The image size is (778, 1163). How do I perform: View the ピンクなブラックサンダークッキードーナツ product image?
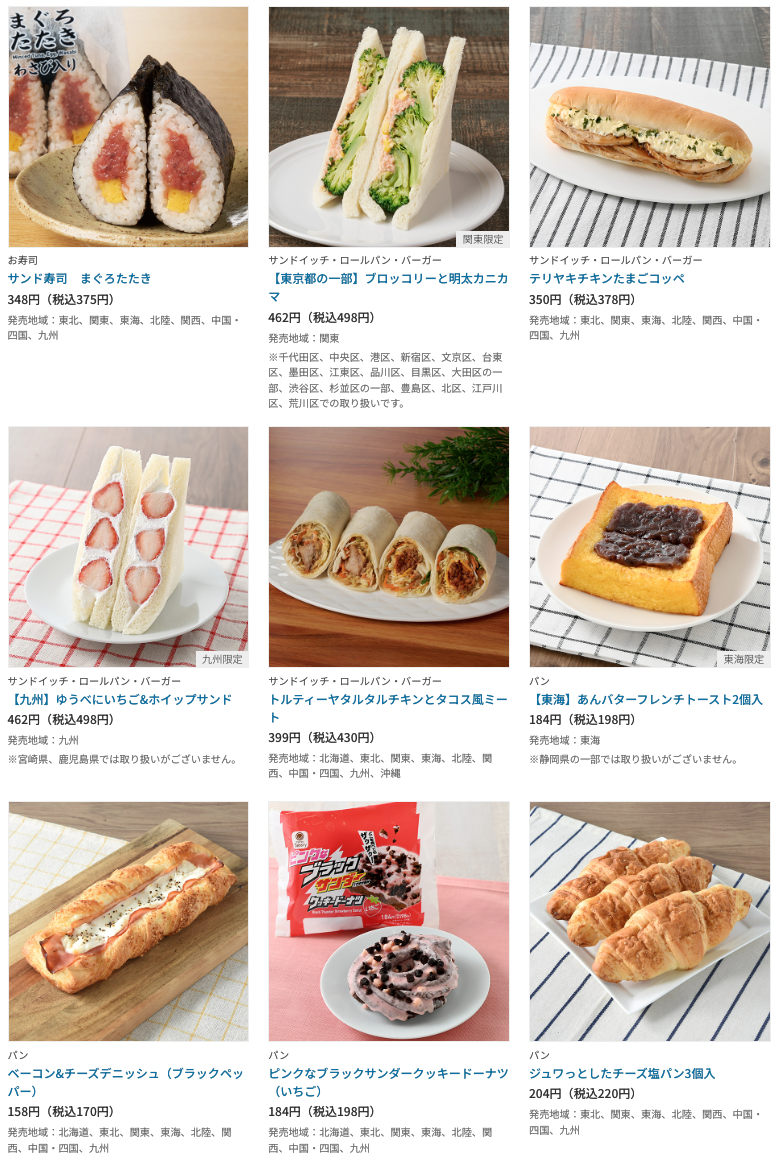[x=388, y=921]
